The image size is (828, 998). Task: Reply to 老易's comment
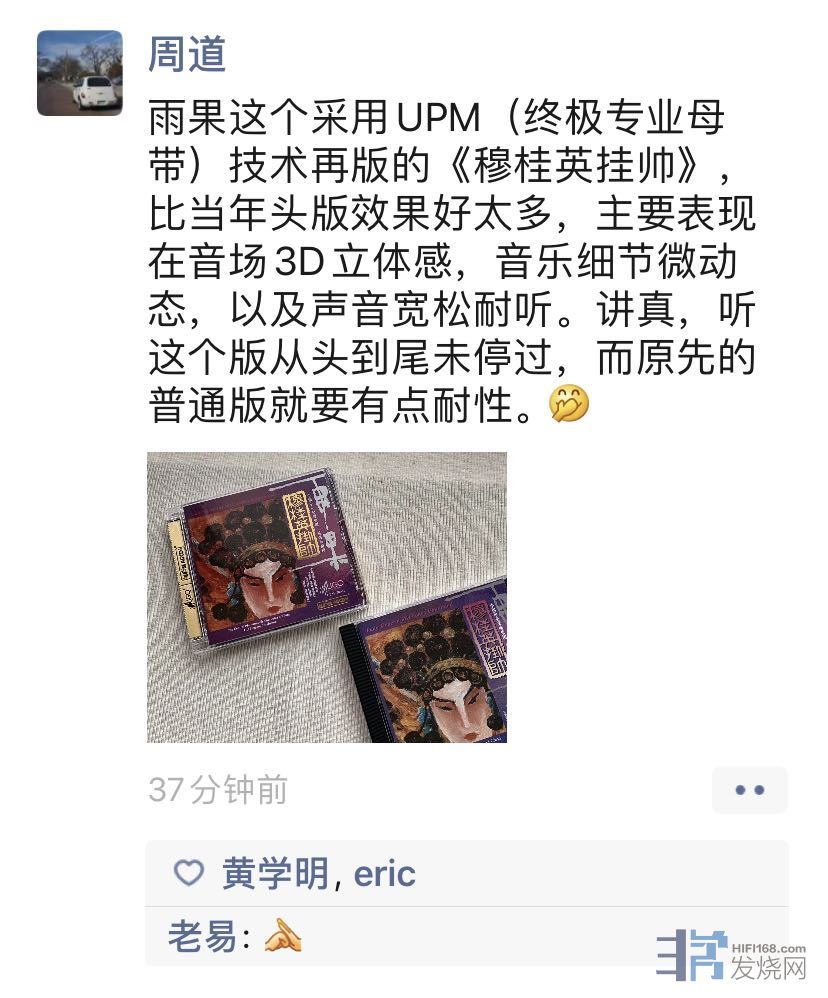pyautogui.click(x=235, y=937)
